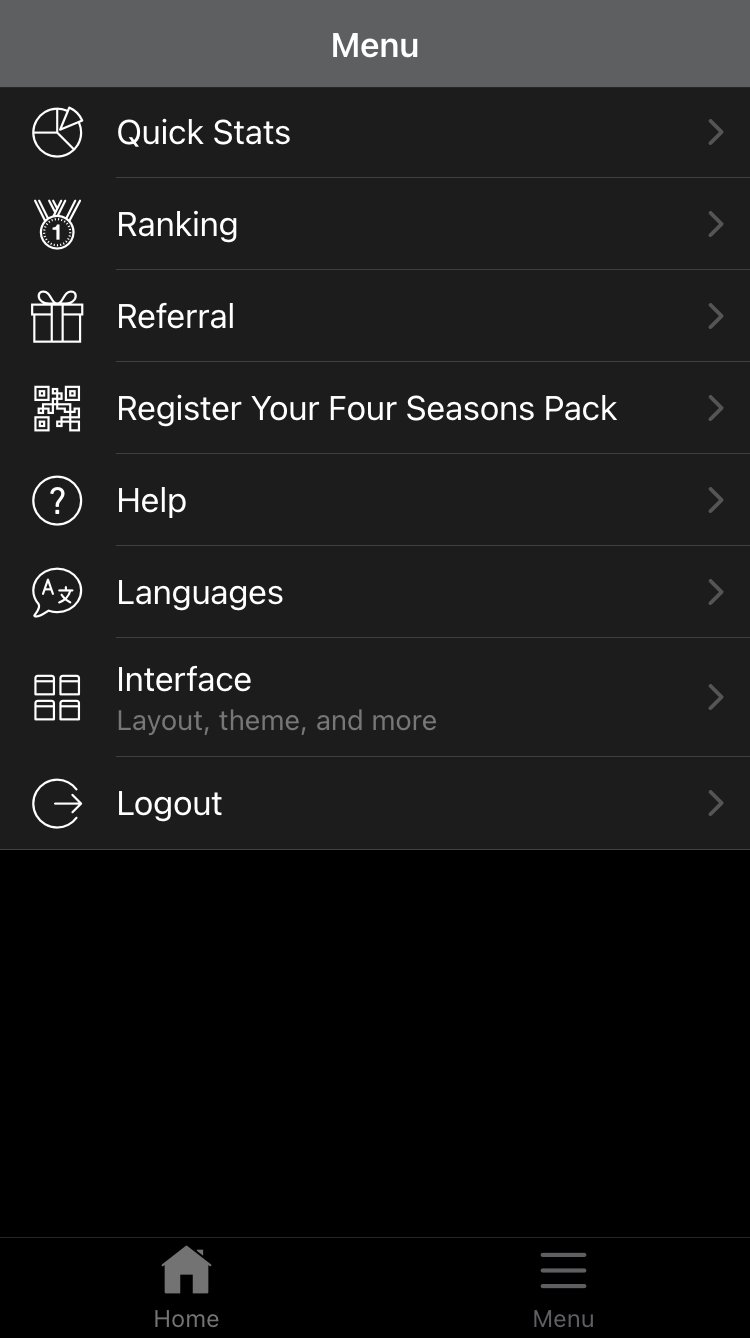Open Interface layout and theme settings
The image size is (750, 1338).
(375, 697)
